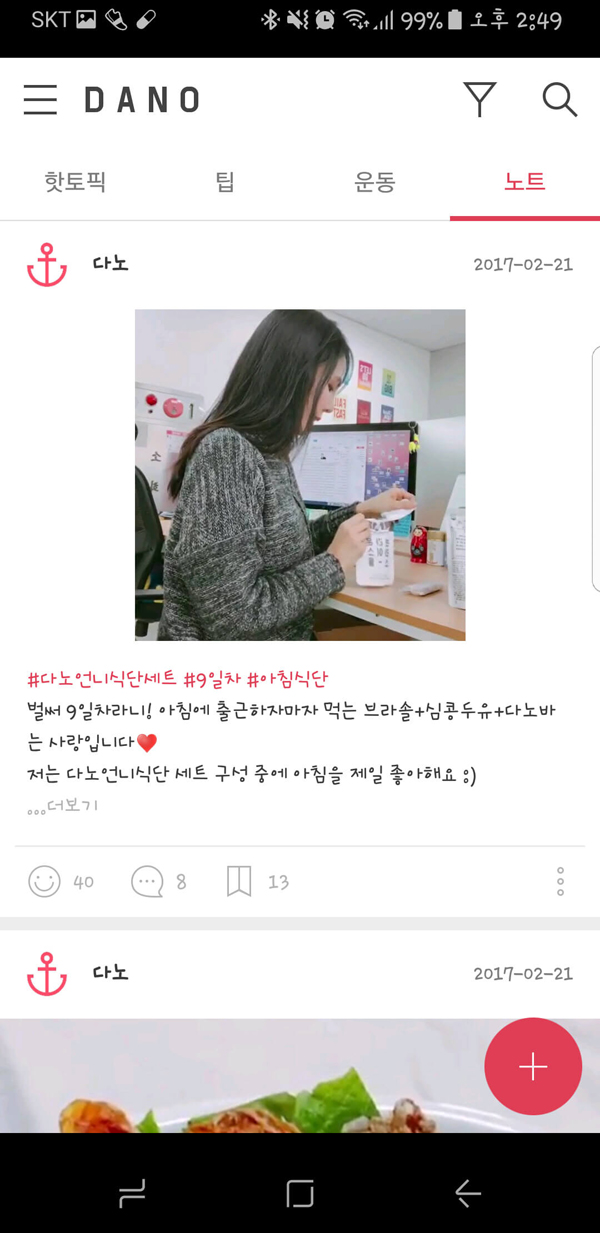The height and width of the screenshot is (1233, 600).
Task: Tap the #아침식단 hashtag
Action: click(x=287, y=679)
